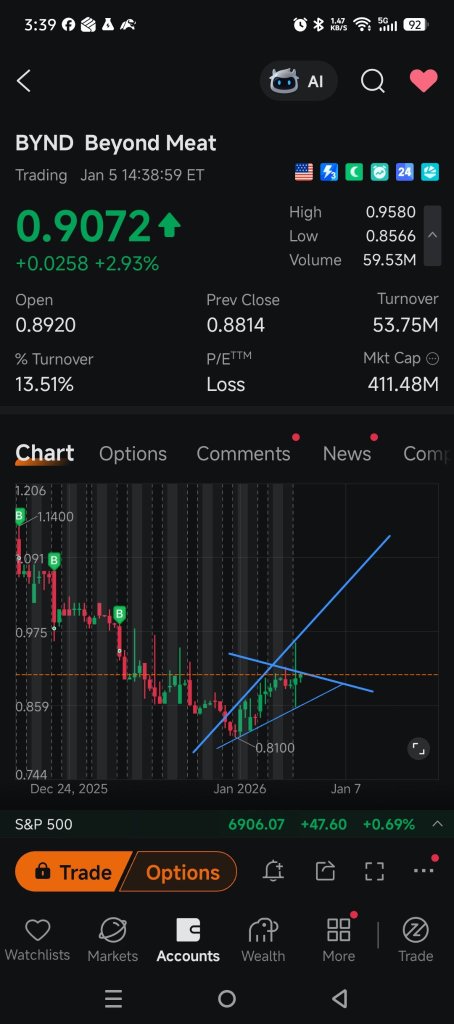Open the search magnifier icon

pos(372,81)
